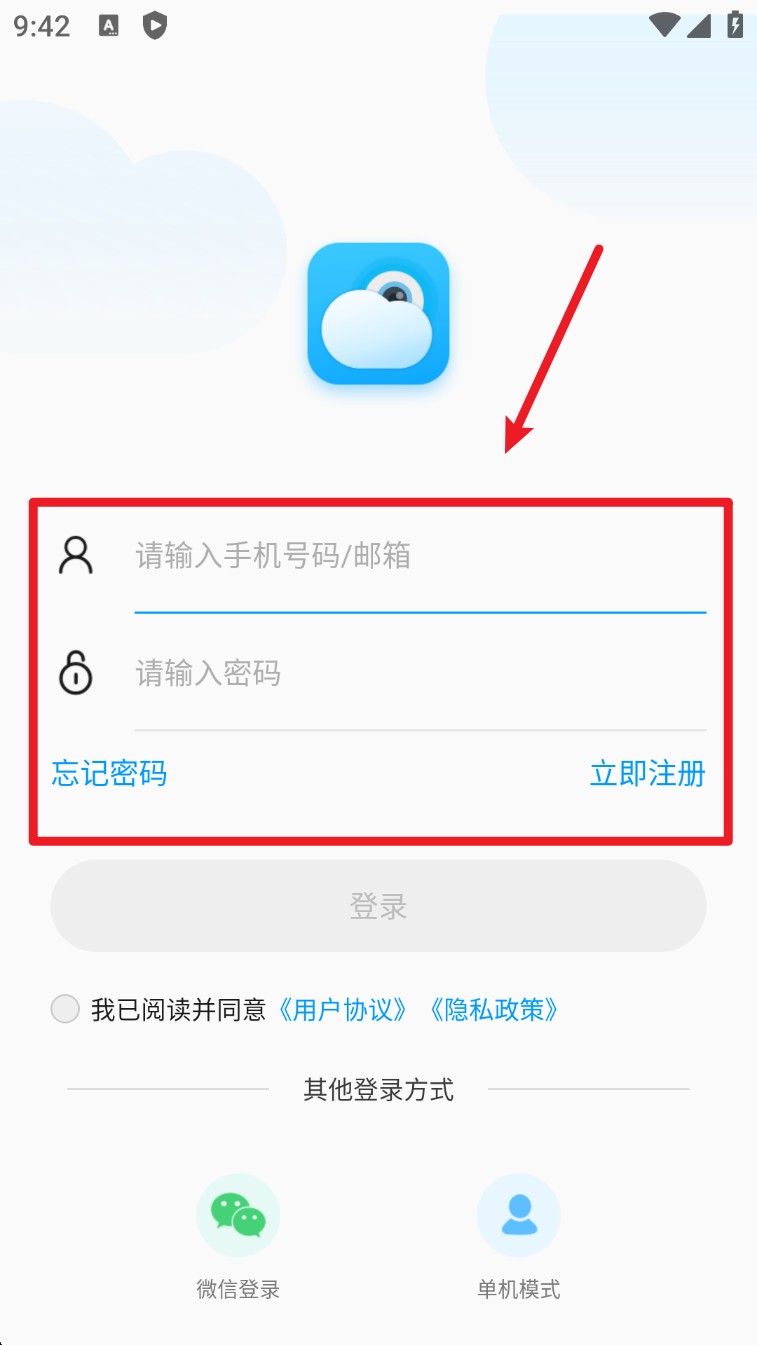This screenshot has height=1345, width=757.
Task: Check the 我已阅读并同意 agreement checkbox
Action: 65,1009
